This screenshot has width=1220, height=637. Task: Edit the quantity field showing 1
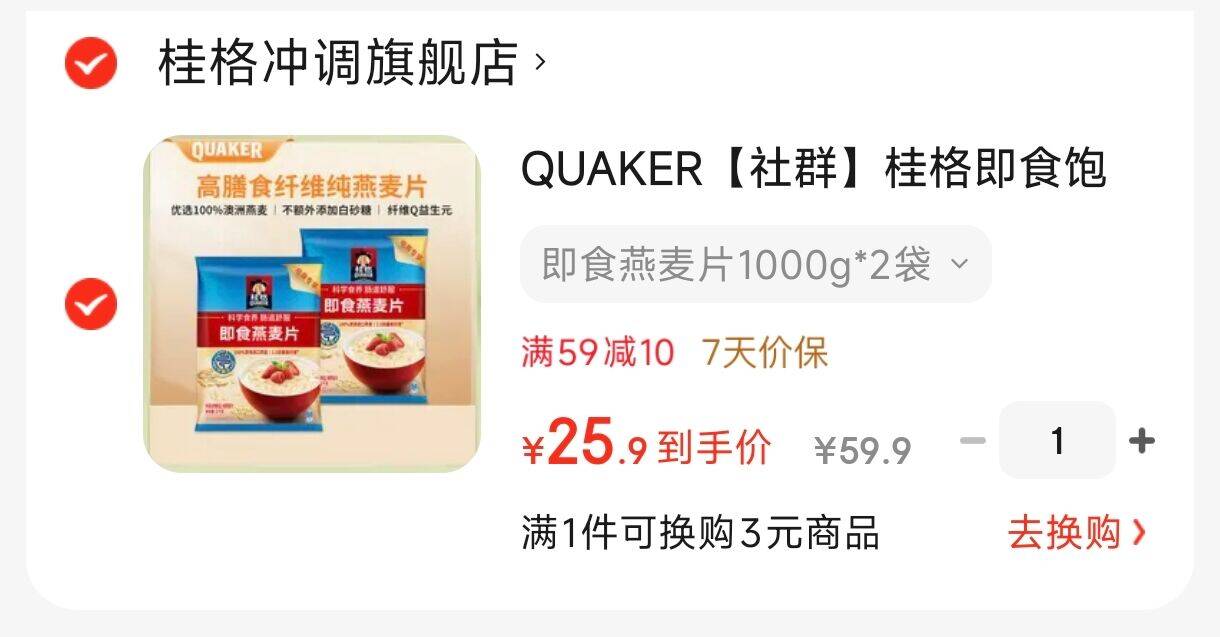point(1057,440)
